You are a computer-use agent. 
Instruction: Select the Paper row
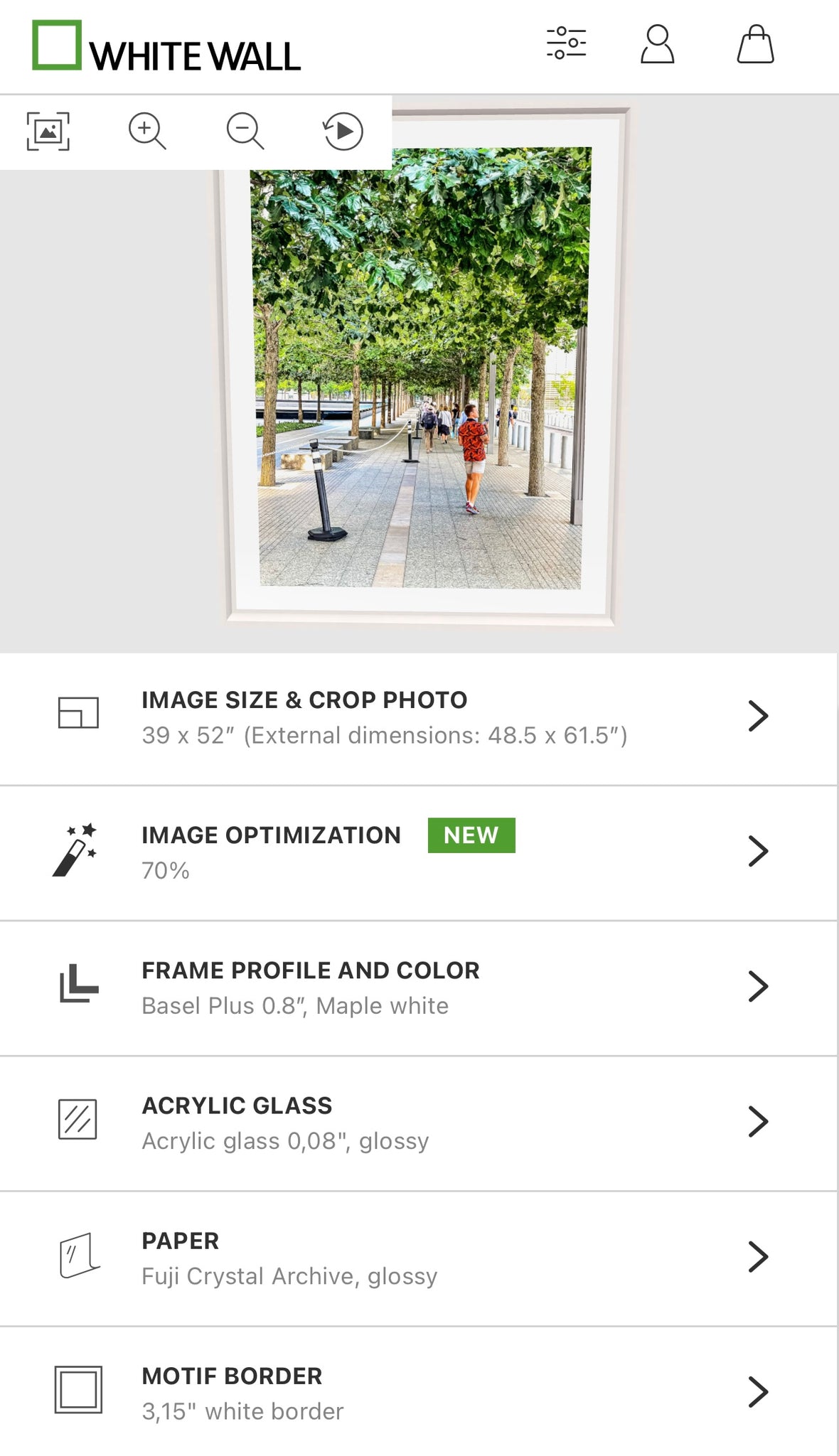[418, 1258]
